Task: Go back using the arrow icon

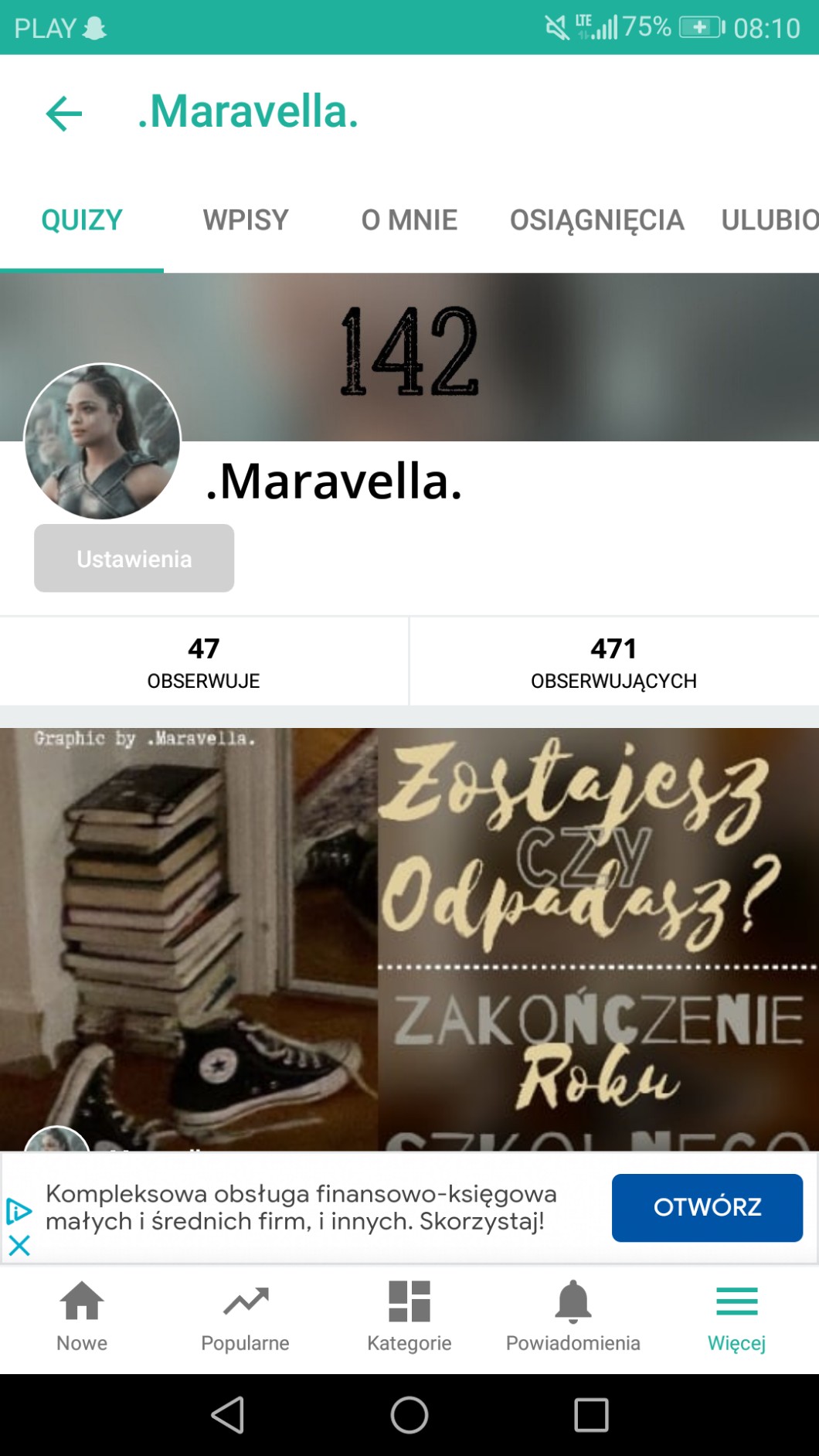Action: click(x=64, y=114)
